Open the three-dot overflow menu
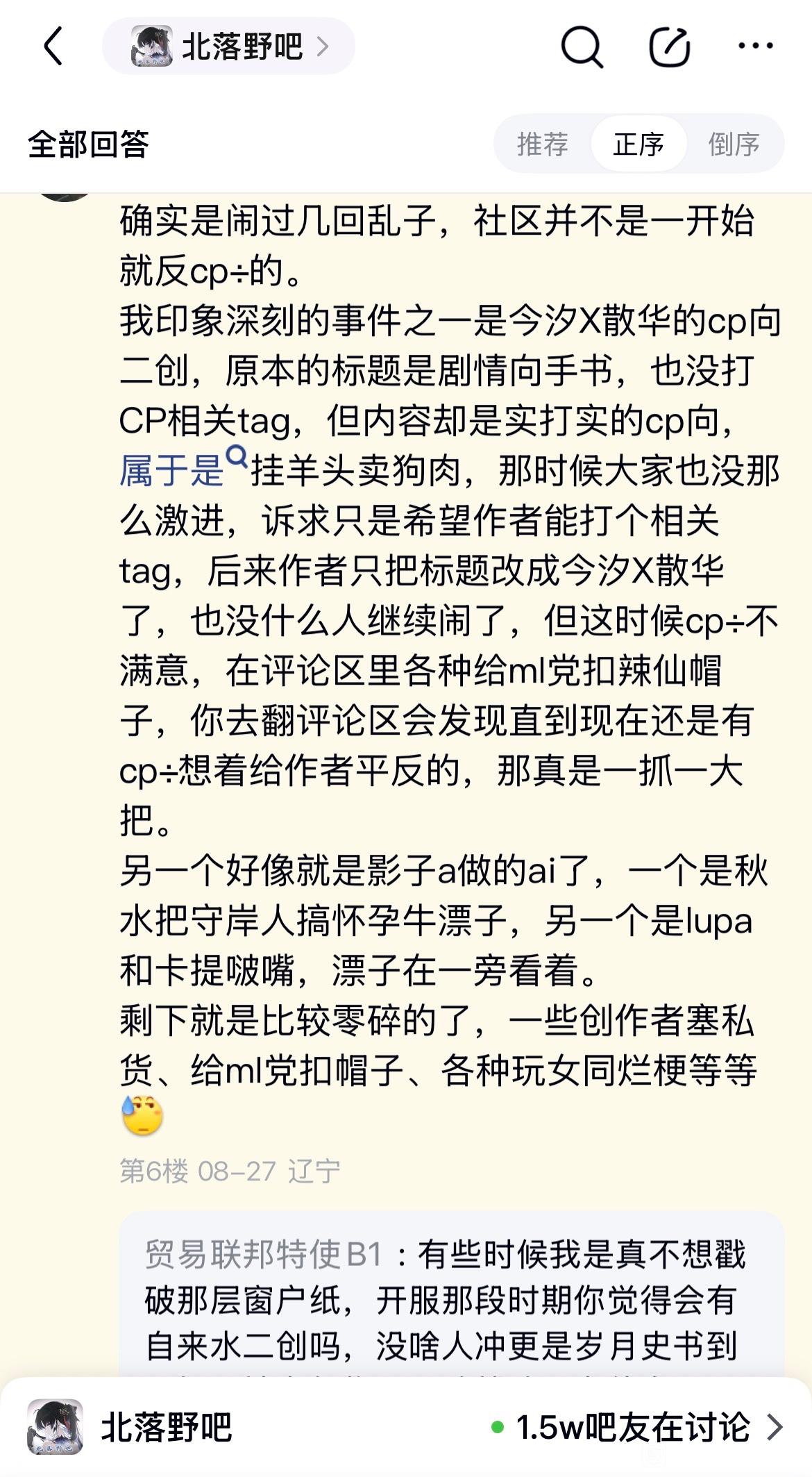The width and height of the screenshot is (812, 1477). [x=756, y=47]
